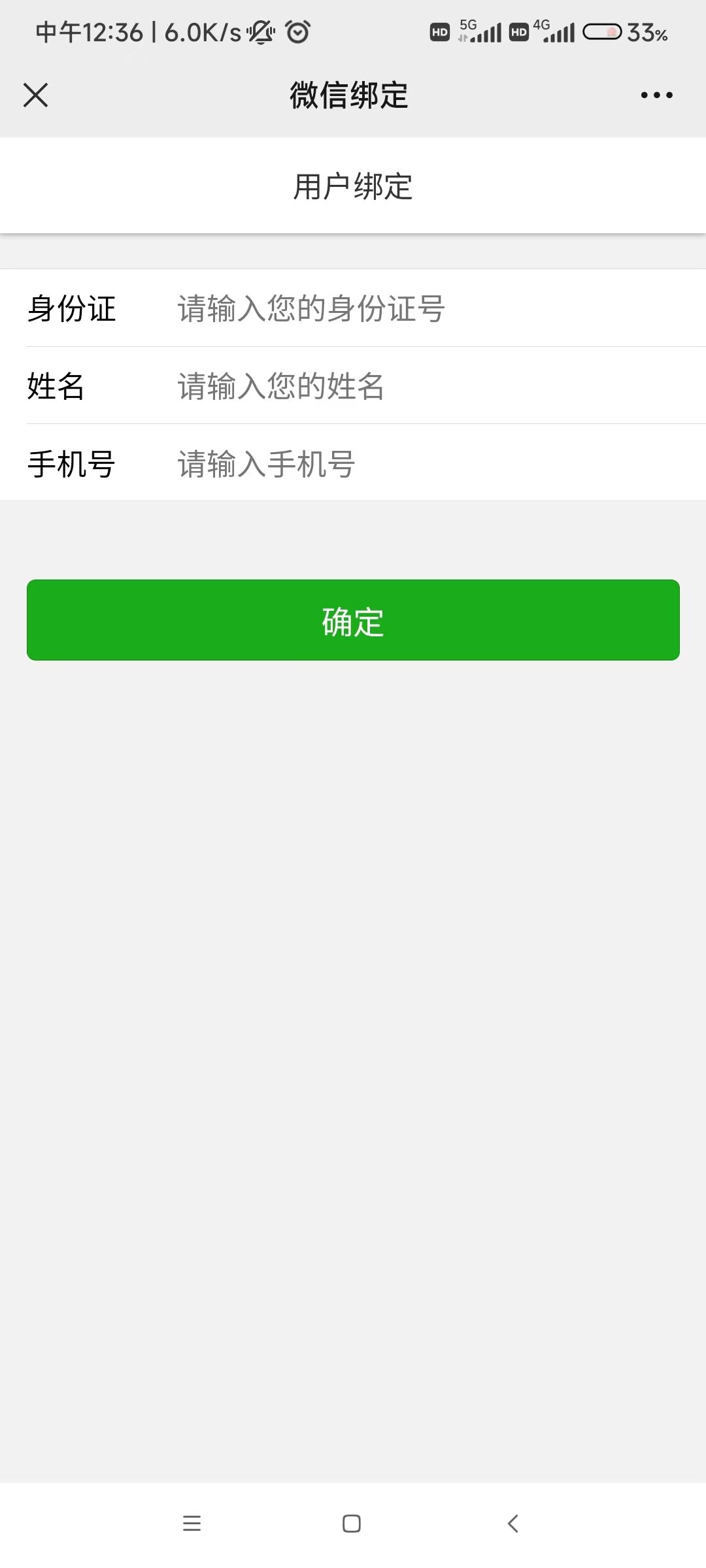Close the 微信绑定 page
The height and width of the screenshot is (1568, 706).
click(x=36, y=95)
